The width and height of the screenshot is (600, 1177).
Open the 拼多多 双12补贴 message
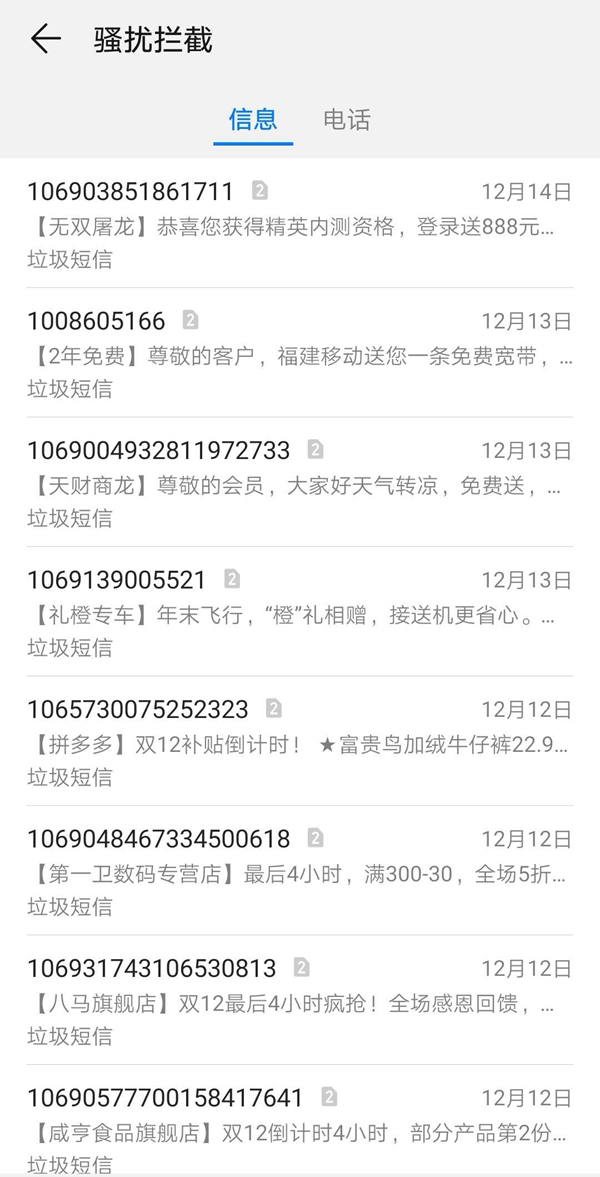coord(300,743)
